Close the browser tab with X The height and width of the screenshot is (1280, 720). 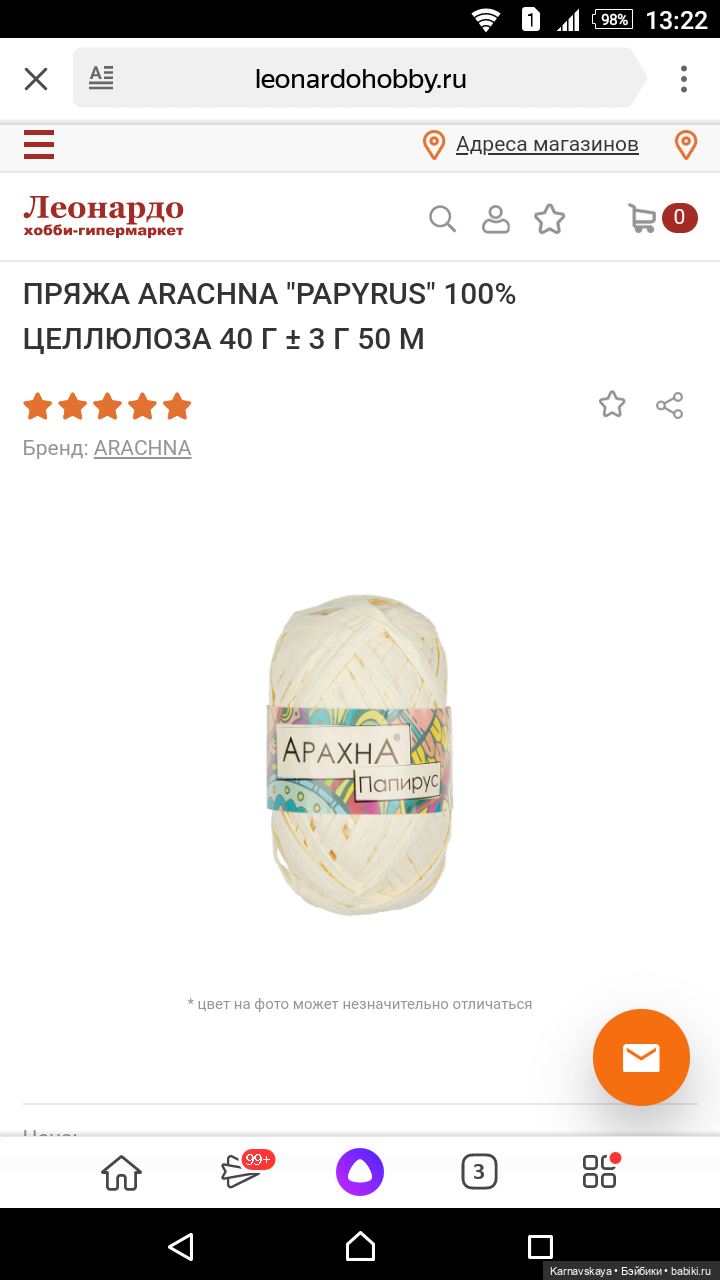(36, 79)
